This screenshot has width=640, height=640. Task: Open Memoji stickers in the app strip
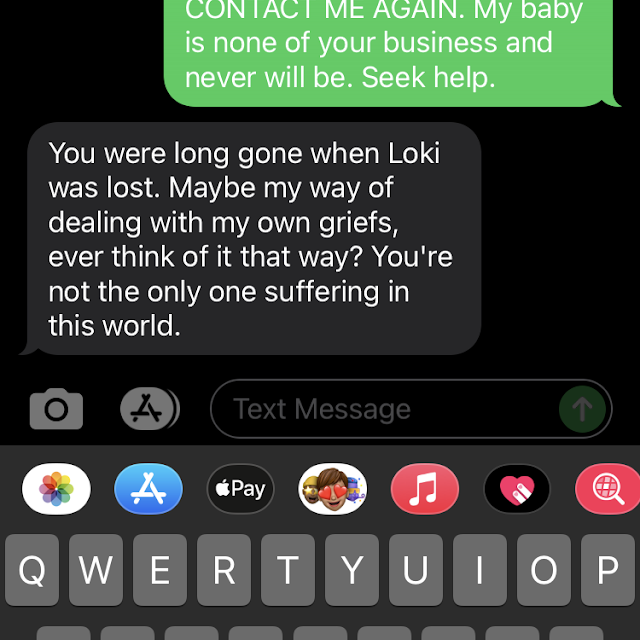pyautogui.click(x=333, y=489)
